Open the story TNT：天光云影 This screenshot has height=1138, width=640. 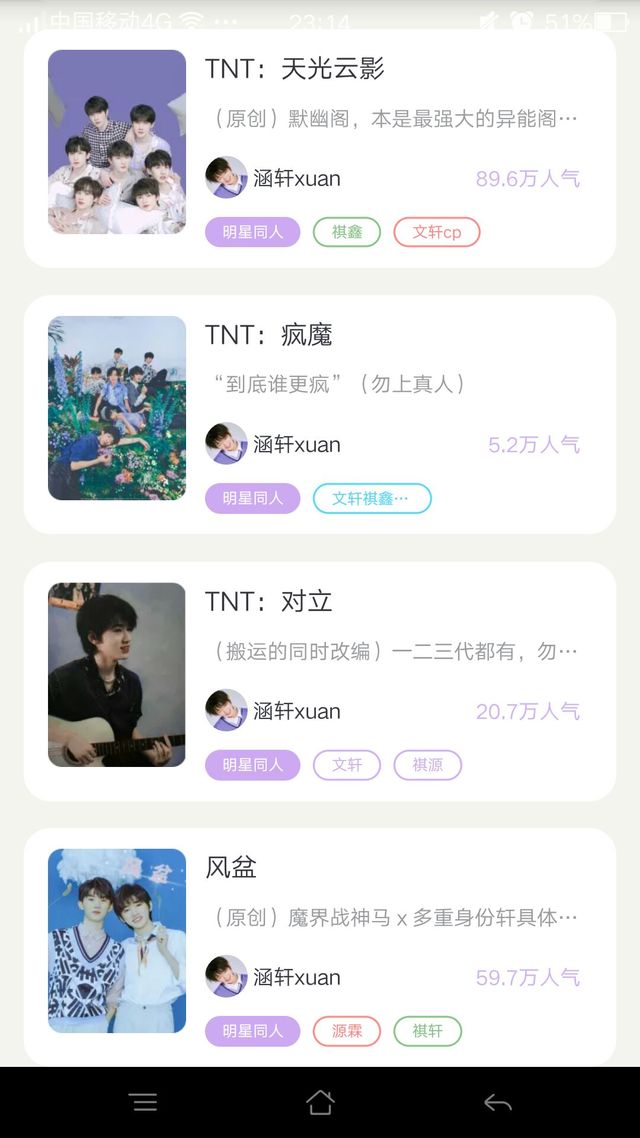tap(294, 69)
